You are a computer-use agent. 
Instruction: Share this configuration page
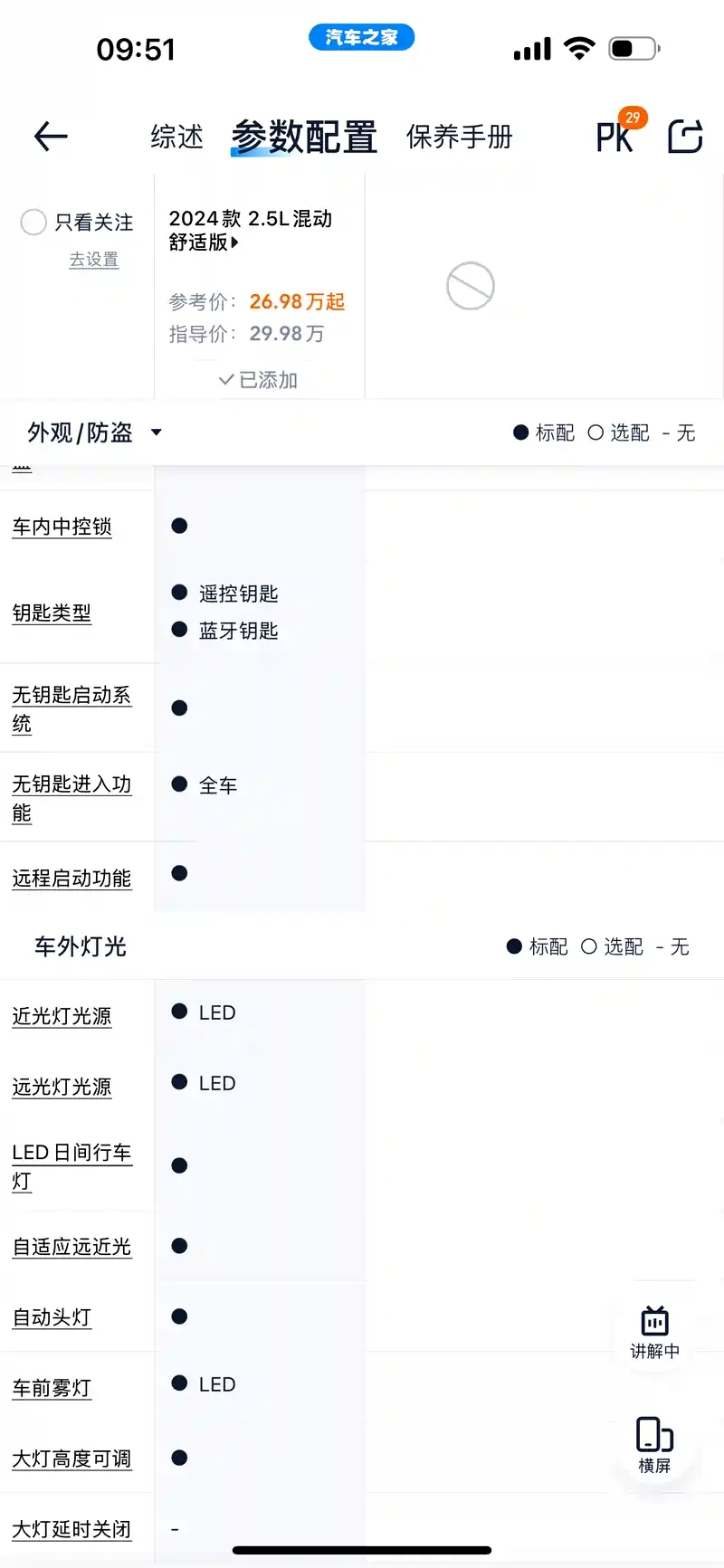point(685,137)
